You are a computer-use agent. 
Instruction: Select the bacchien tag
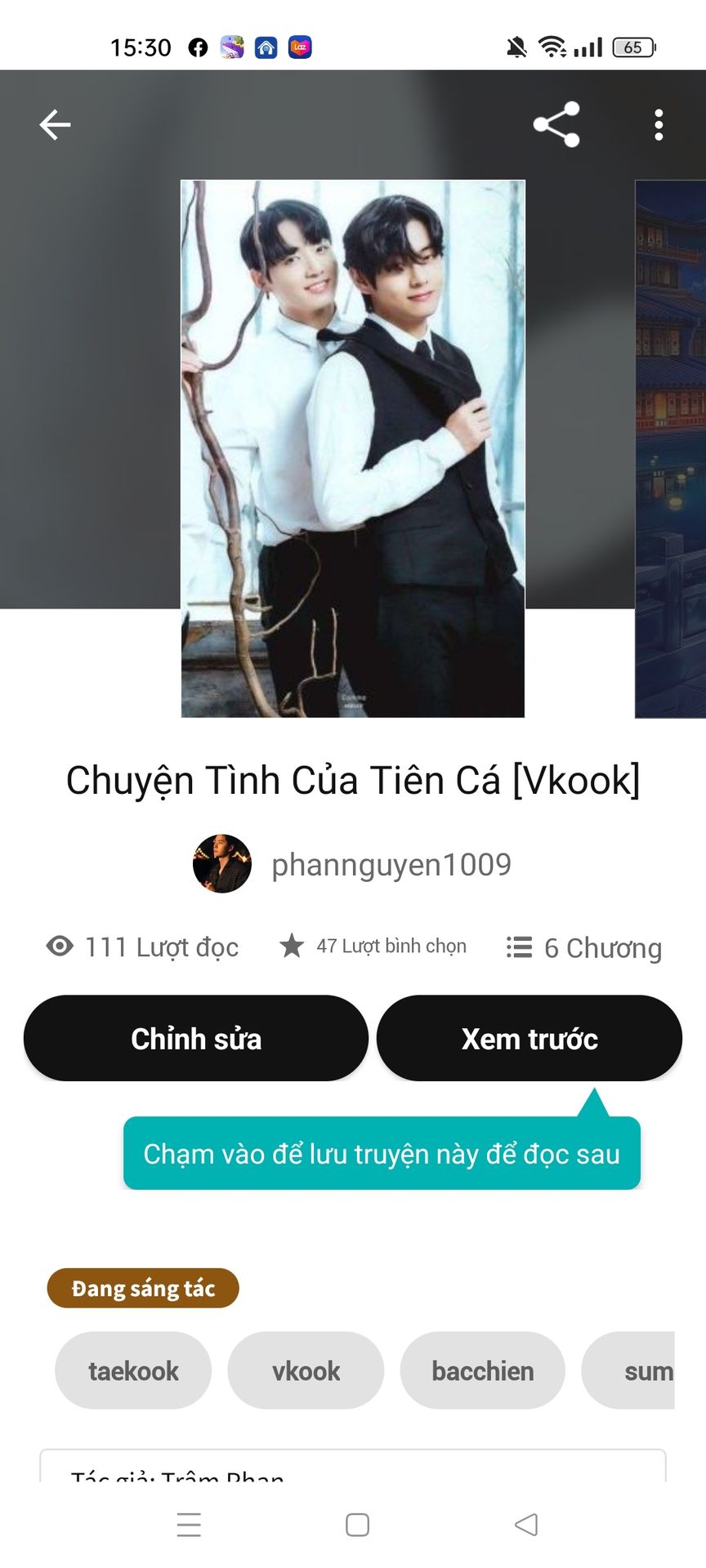pos(482,1370)
